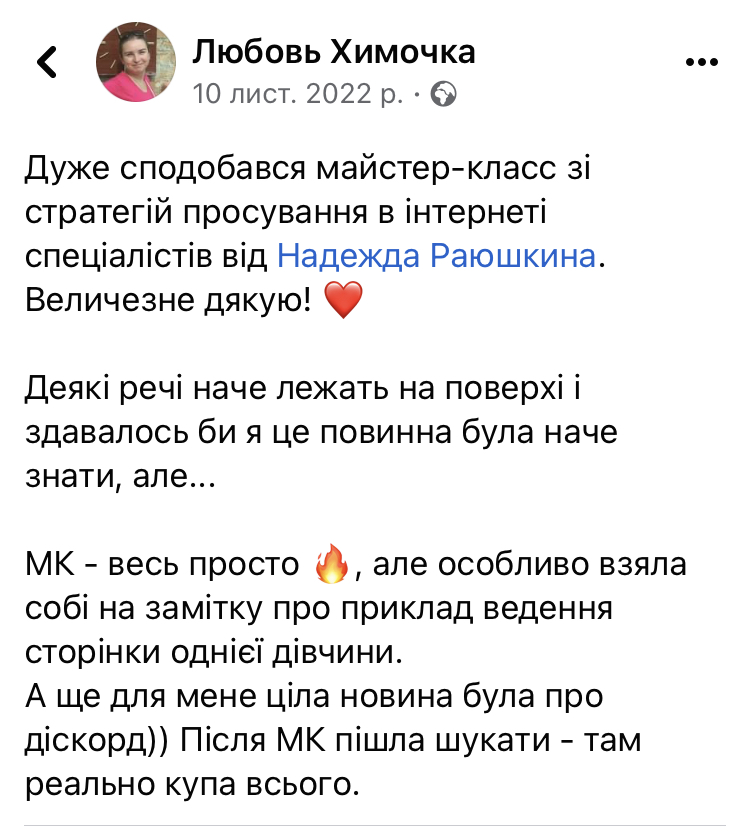Screen dimensions: 750x835
Task: Tap the author name Любовь Химочка
Action: point(333,50)
